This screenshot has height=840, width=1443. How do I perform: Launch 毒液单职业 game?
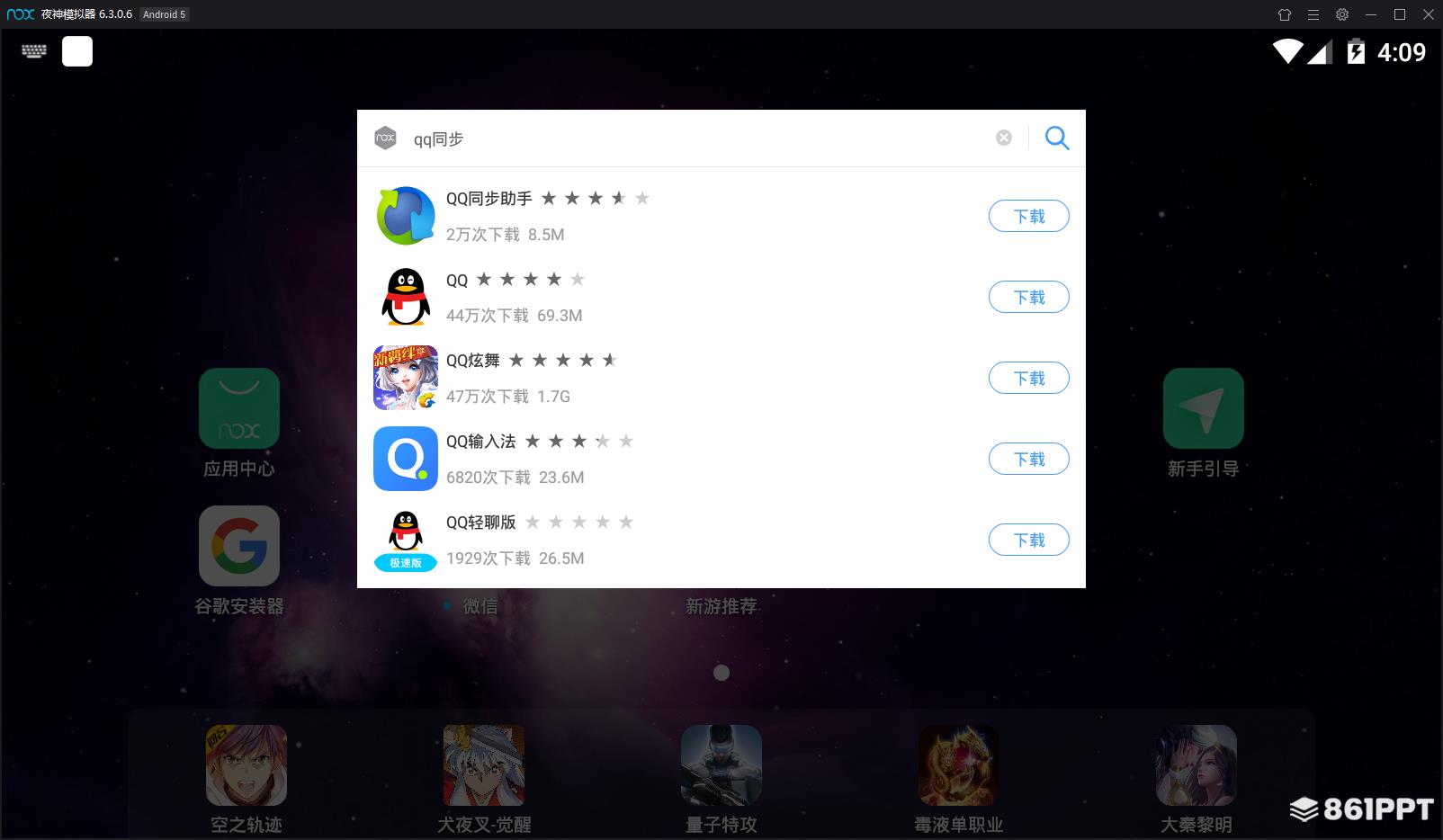click(x=959, y=766)
